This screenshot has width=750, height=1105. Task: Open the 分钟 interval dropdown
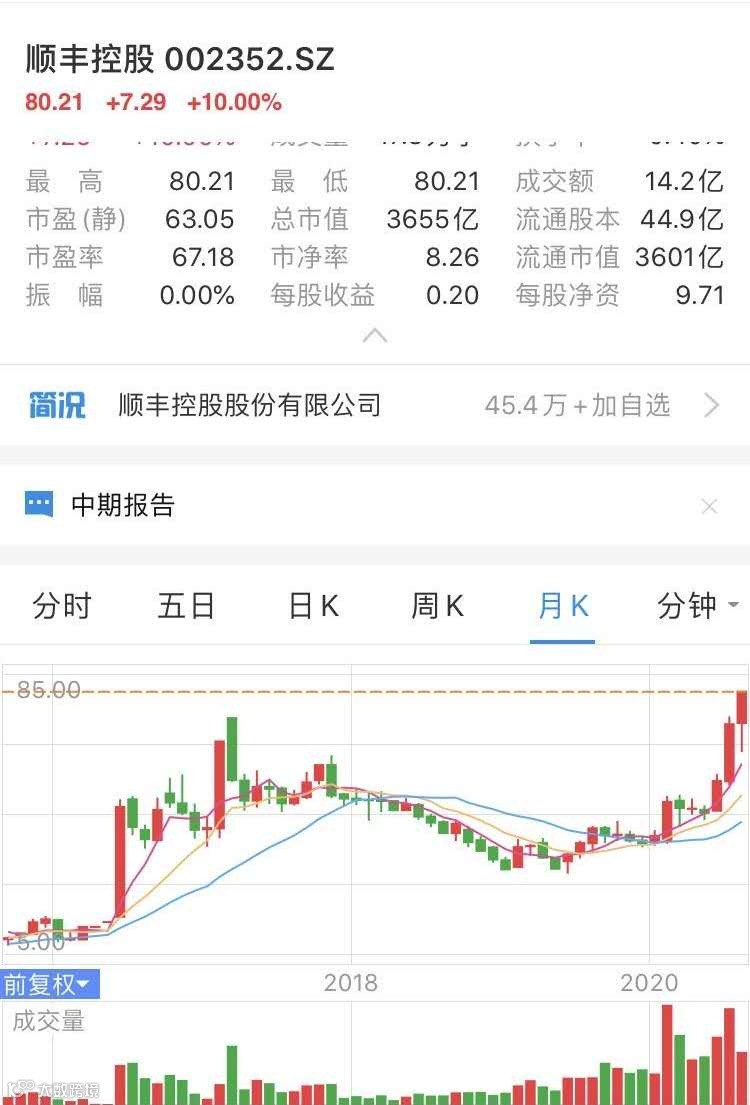tap(698, 606)
